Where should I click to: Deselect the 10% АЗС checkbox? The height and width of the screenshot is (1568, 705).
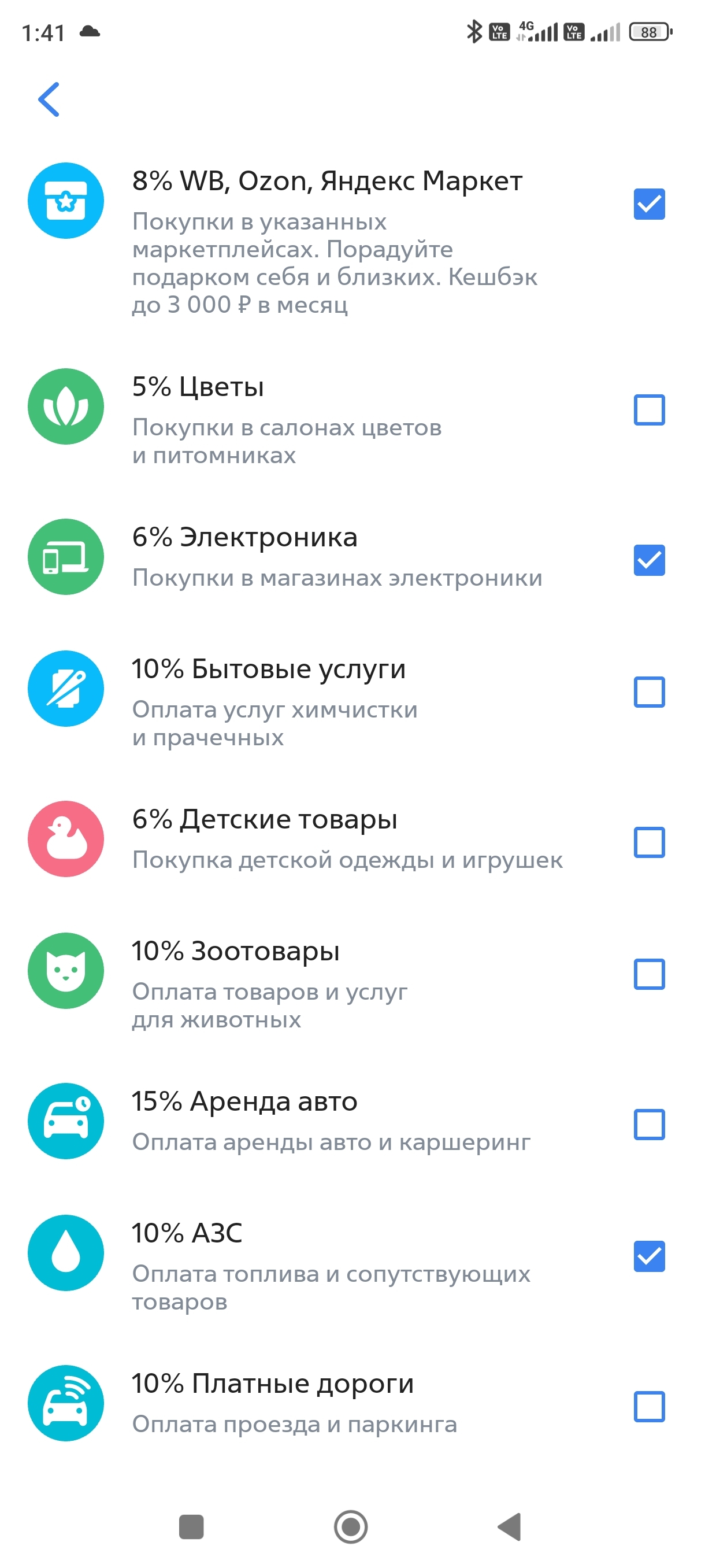(x=649, y=1256)
